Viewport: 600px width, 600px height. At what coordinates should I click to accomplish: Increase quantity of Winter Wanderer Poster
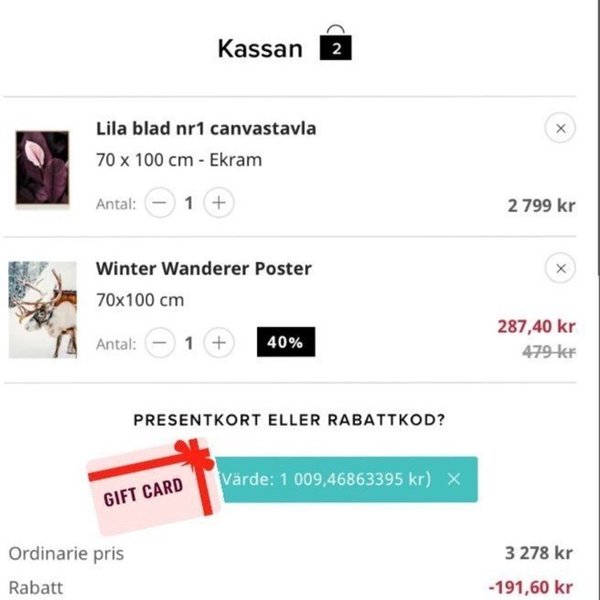click(x=218, y=343)
